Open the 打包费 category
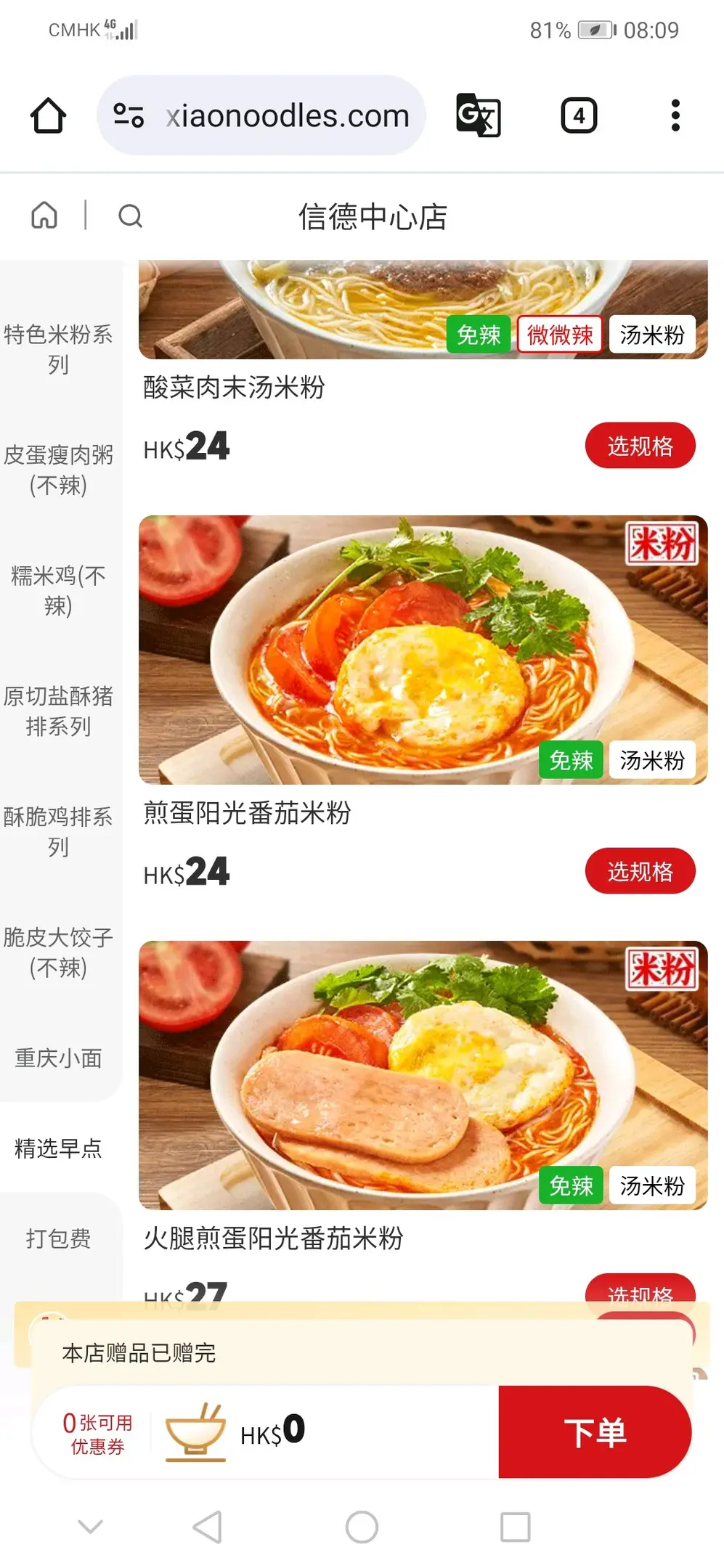Viewport: 724px width, 1568px height. coord(58,1238)
